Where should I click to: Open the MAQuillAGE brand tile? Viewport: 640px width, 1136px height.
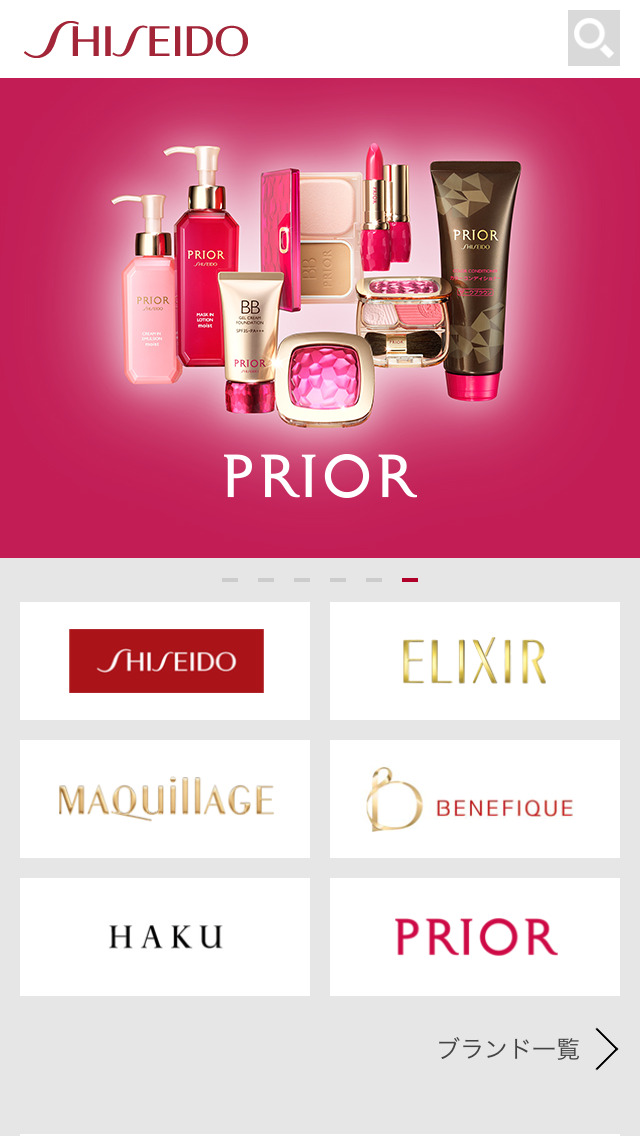pos(165,799)
